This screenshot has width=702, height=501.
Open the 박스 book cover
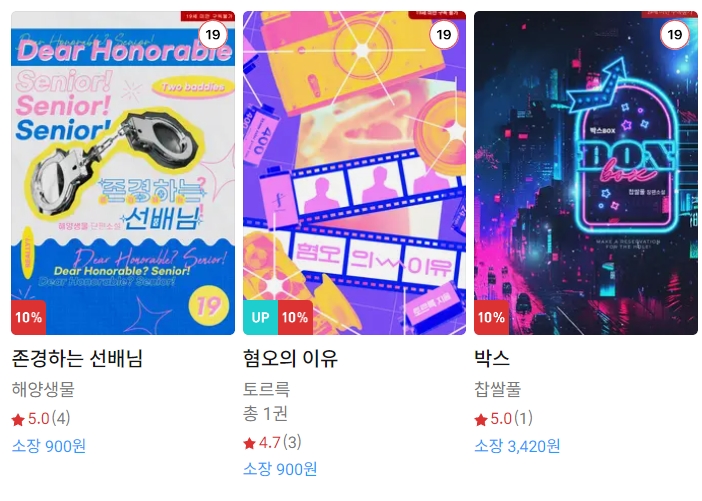(x=585, y=172)
